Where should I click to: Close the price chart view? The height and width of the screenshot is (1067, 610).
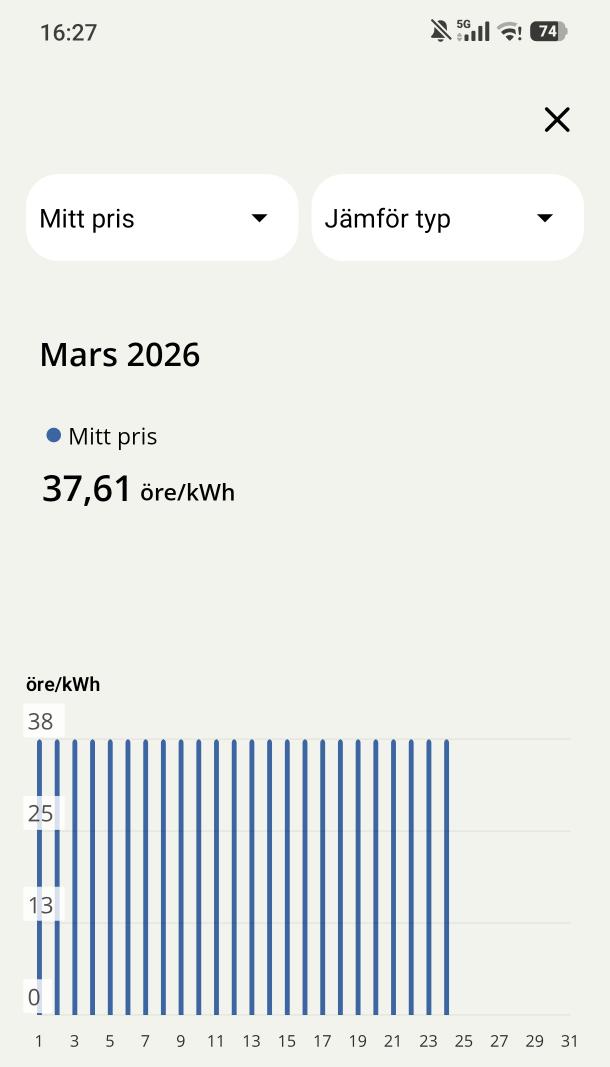[x=557, y=120]
